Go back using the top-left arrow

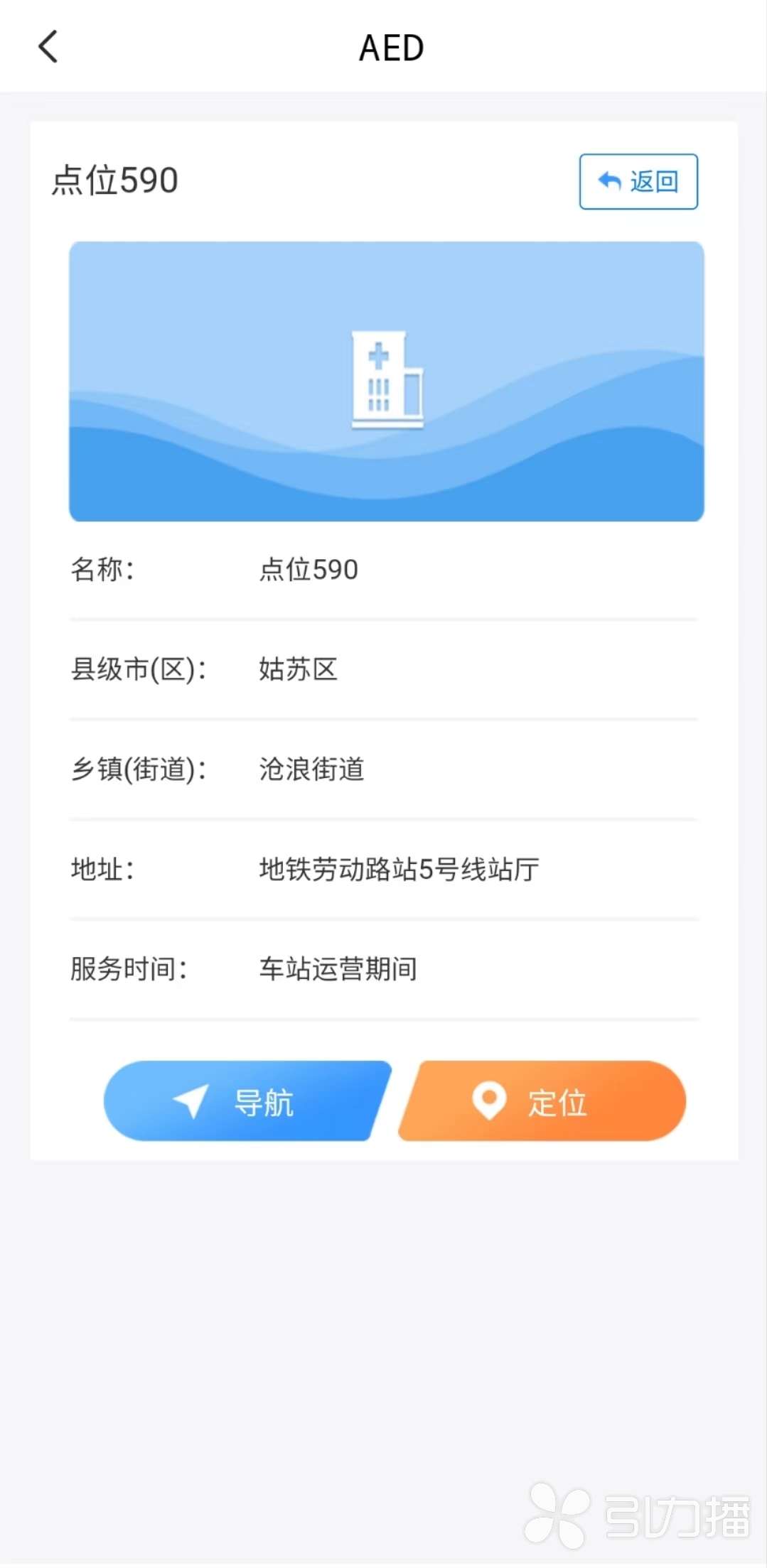[x=48, y=48]
